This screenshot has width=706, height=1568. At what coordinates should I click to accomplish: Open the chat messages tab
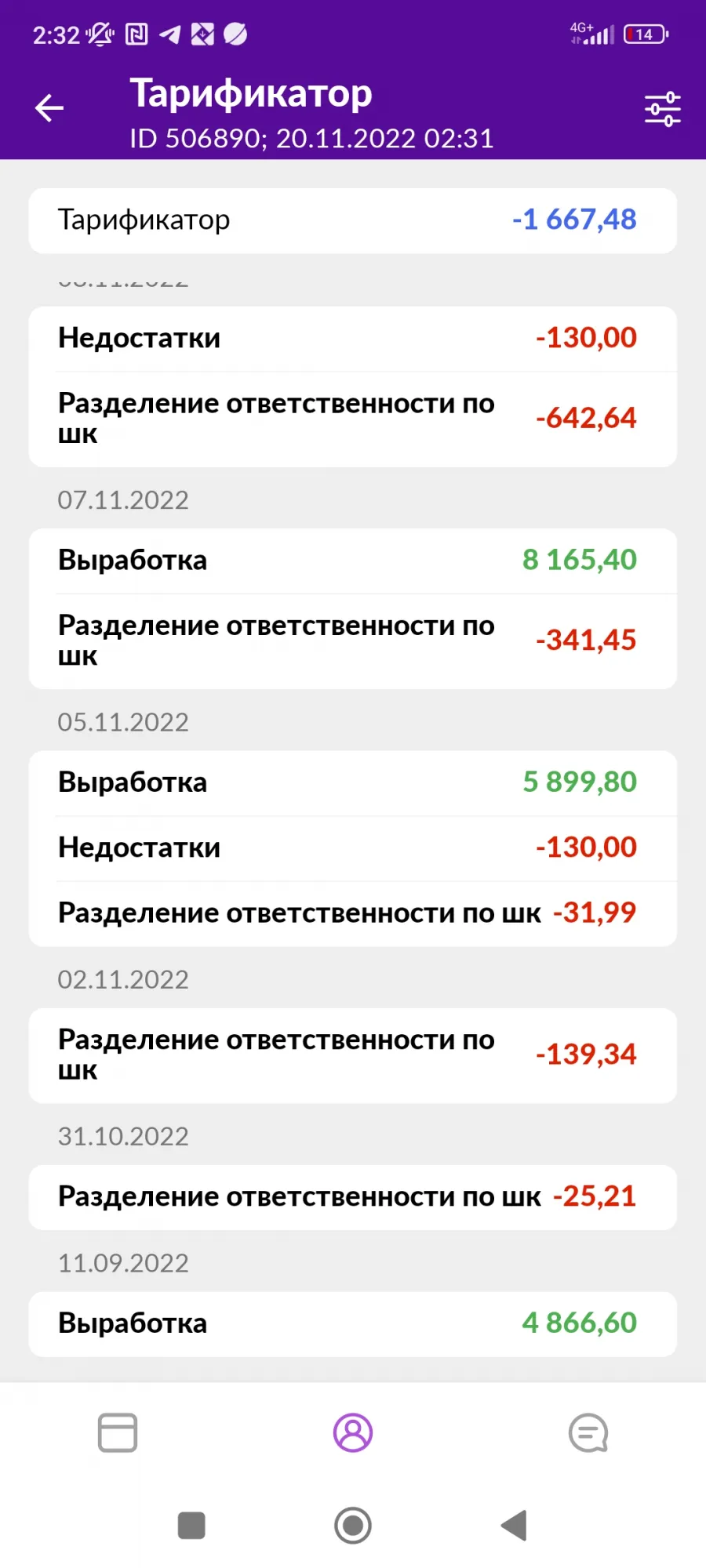pos(588,1432)
